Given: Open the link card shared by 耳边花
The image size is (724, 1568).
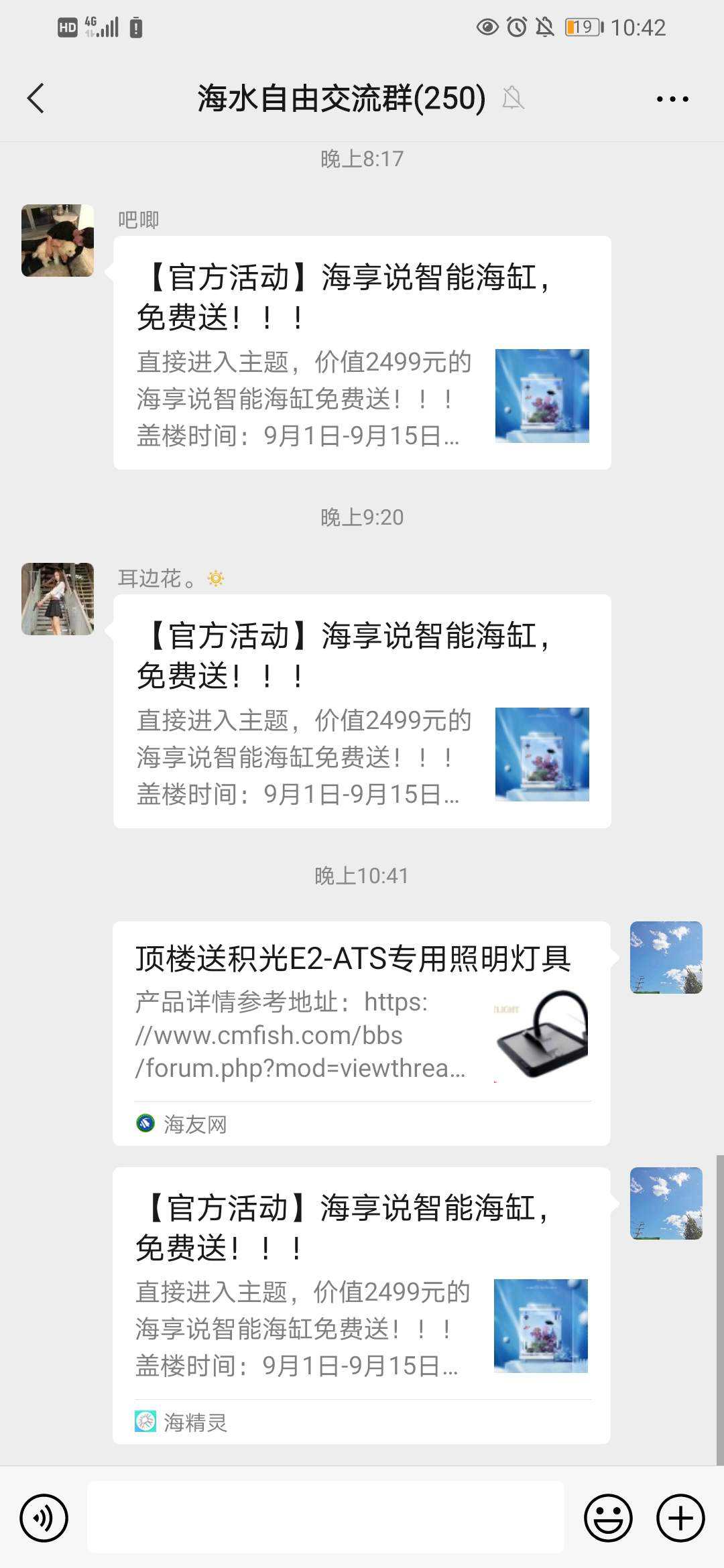Looking at the screenshot, I should click(362, 711).
